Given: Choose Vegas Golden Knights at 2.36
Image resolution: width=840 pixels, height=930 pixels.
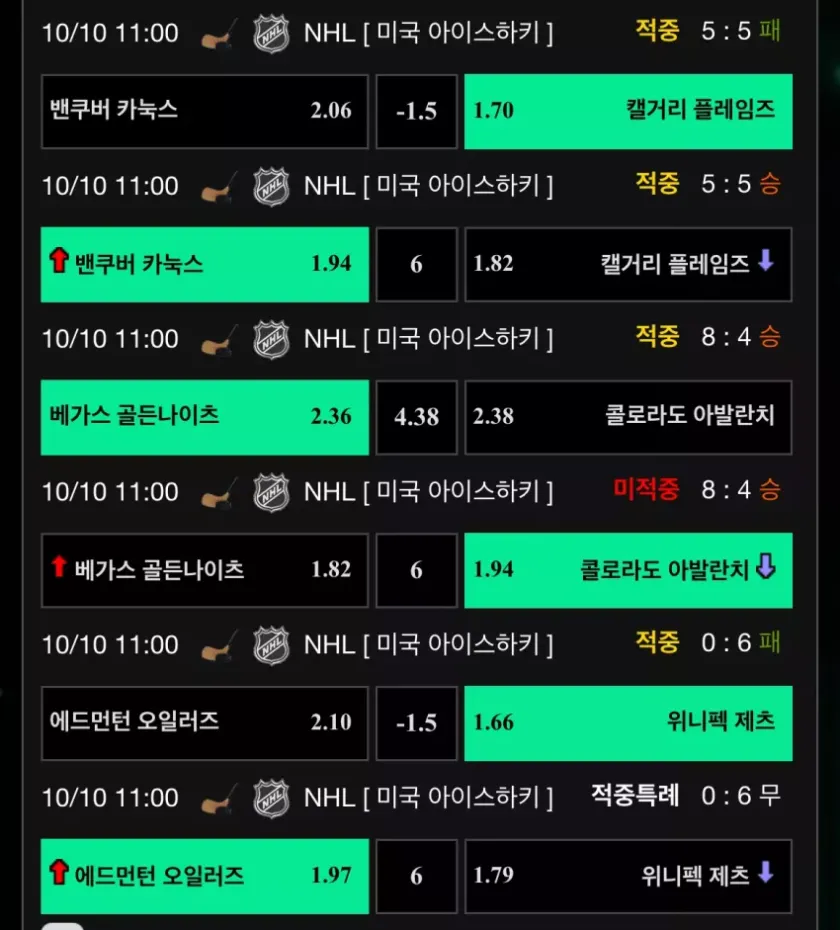Looking at the screenshot, I should pos(204,417).
